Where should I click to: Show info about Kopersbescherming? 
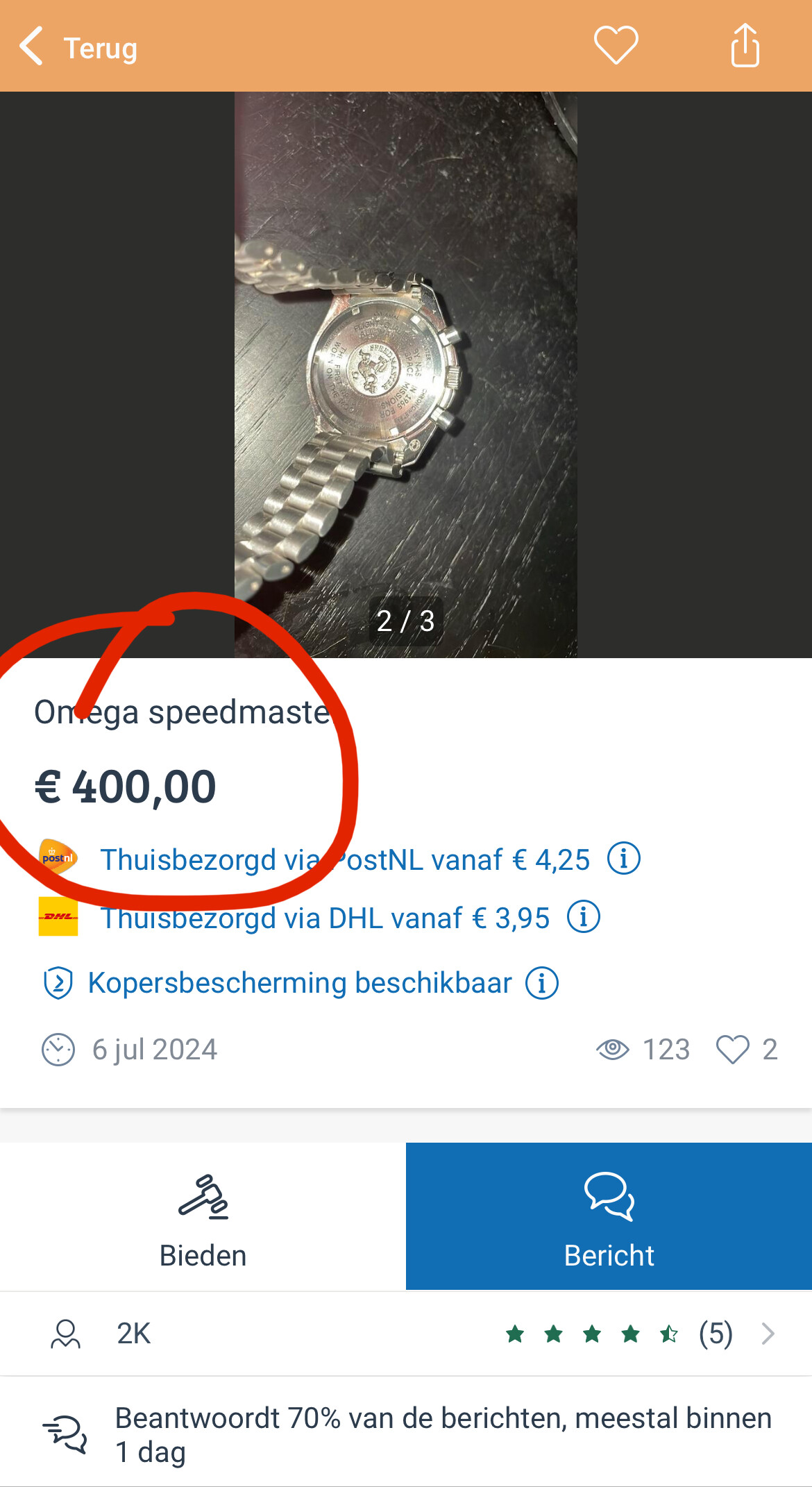click(x=542, y=983)
